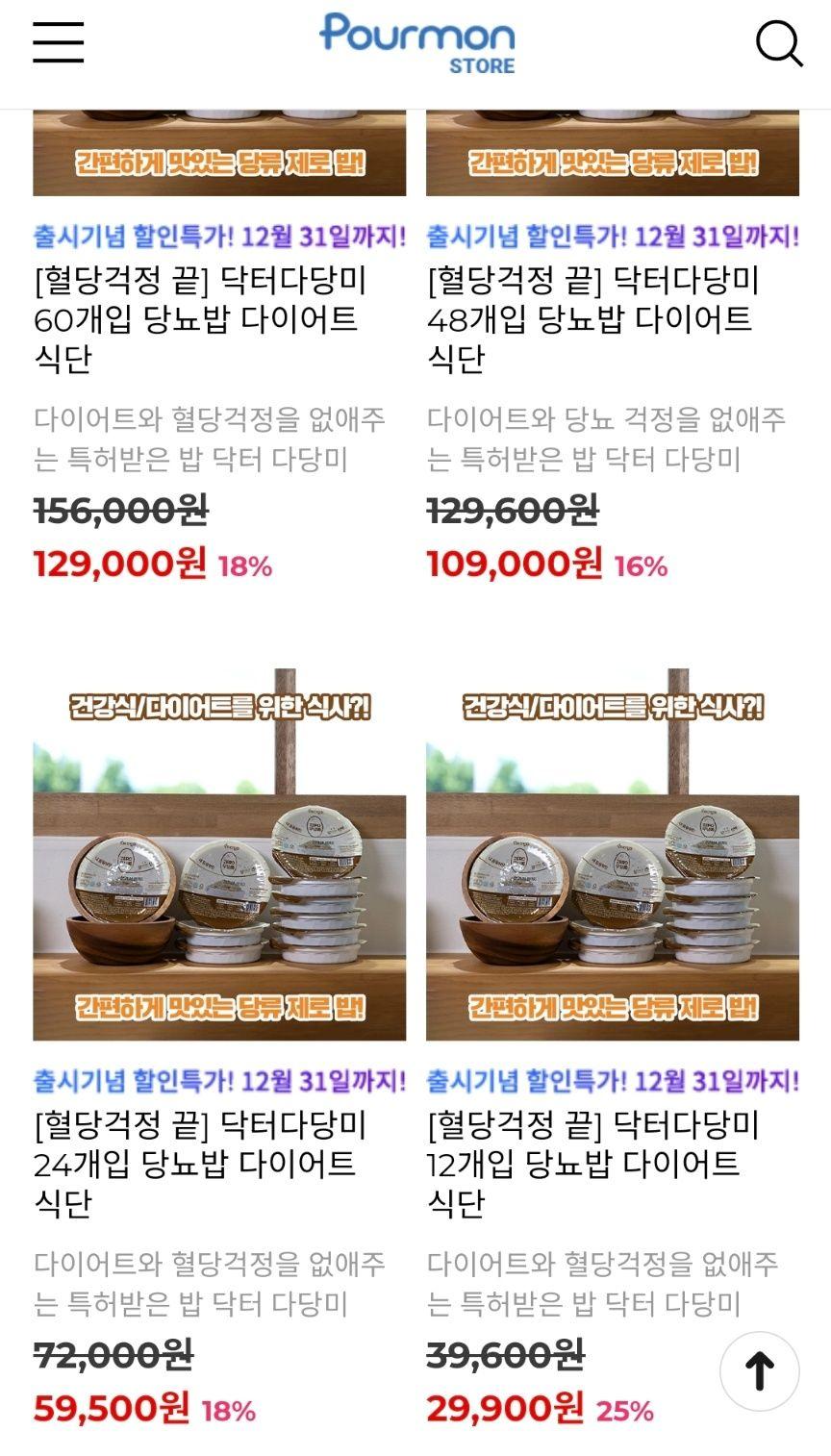This screenshot has height=1456, width=831.
Task: Open the 48개입 닥터다당미 product
Action: (593, 319)
